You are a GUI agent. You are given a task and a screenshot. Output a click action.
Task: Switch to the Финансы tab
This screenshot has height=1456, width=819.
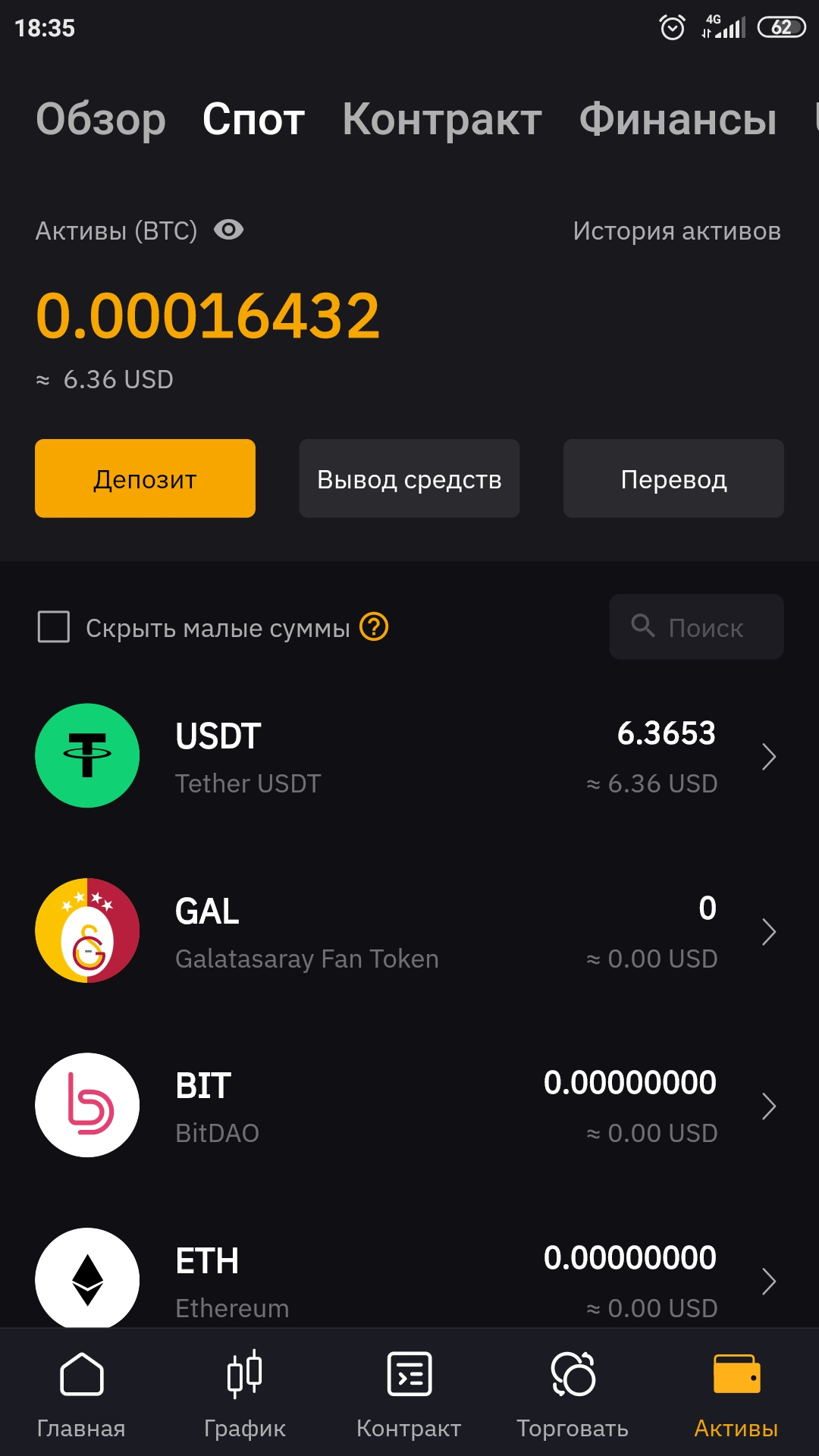(678, 120)
